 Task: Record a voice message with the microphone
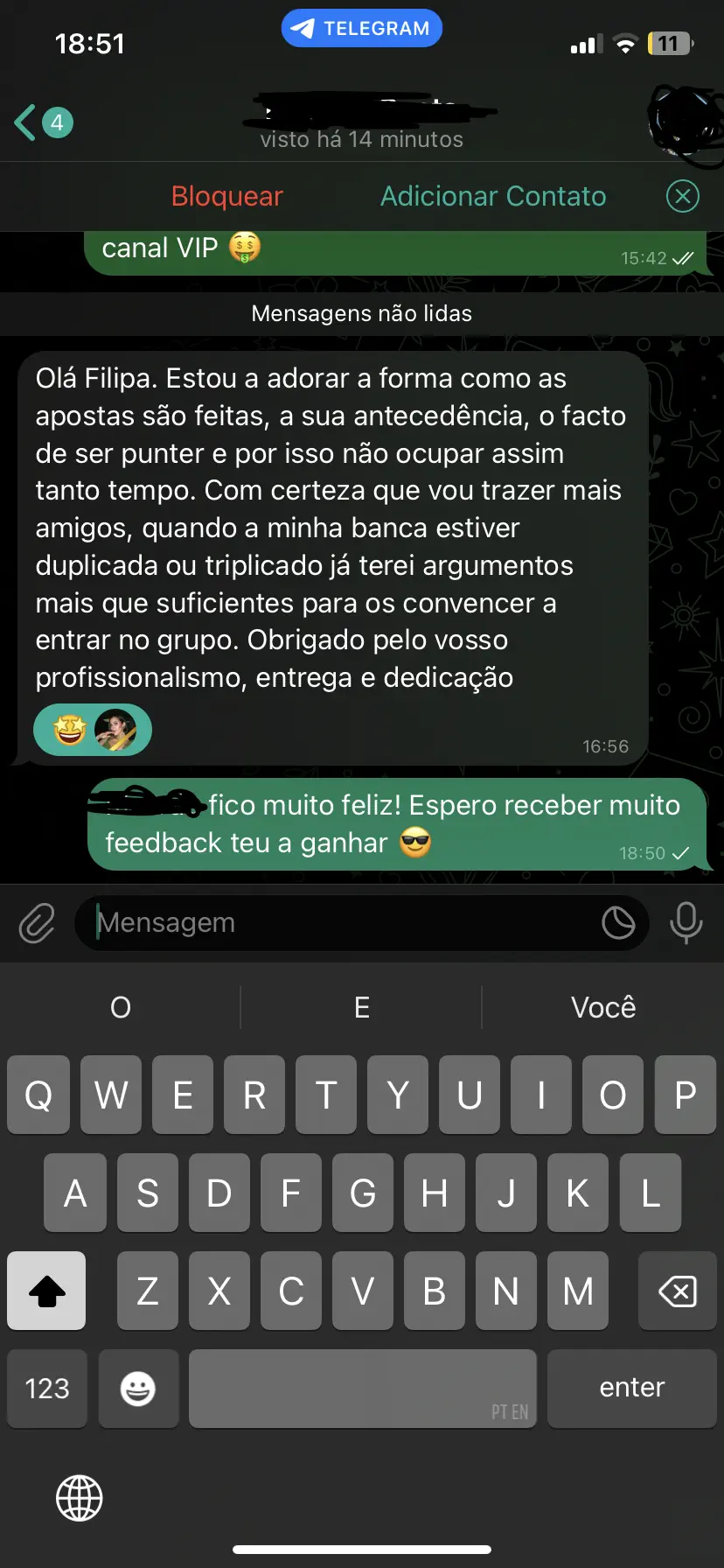pos(686,923)
